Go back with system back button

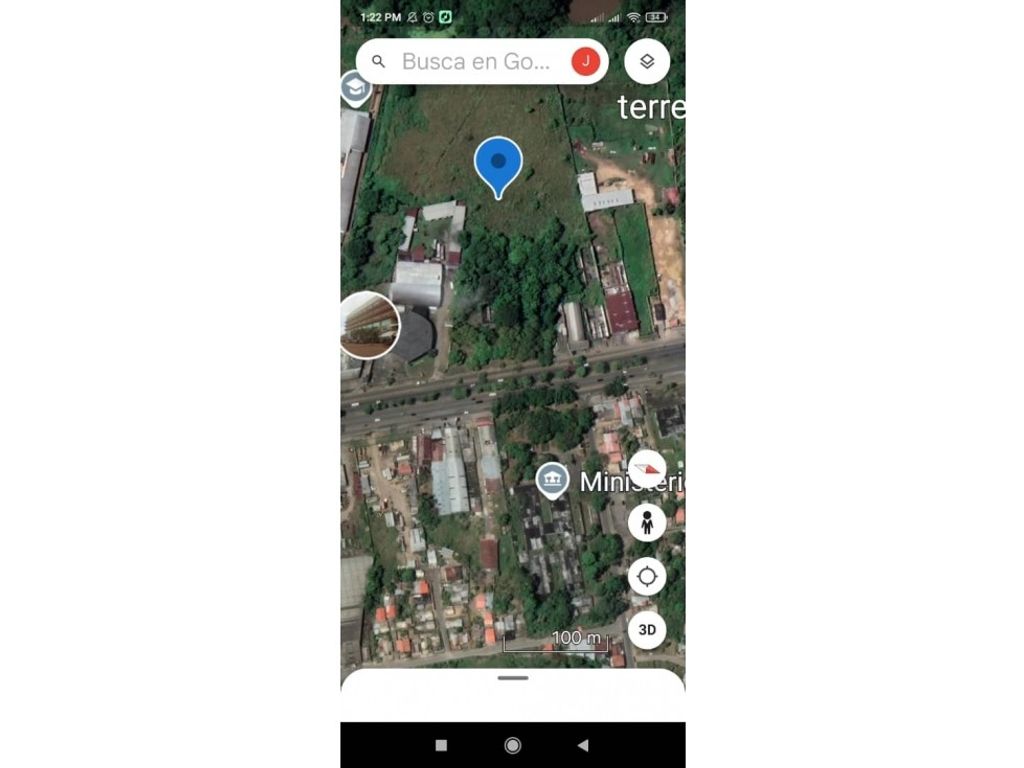[x=583, y=745]
